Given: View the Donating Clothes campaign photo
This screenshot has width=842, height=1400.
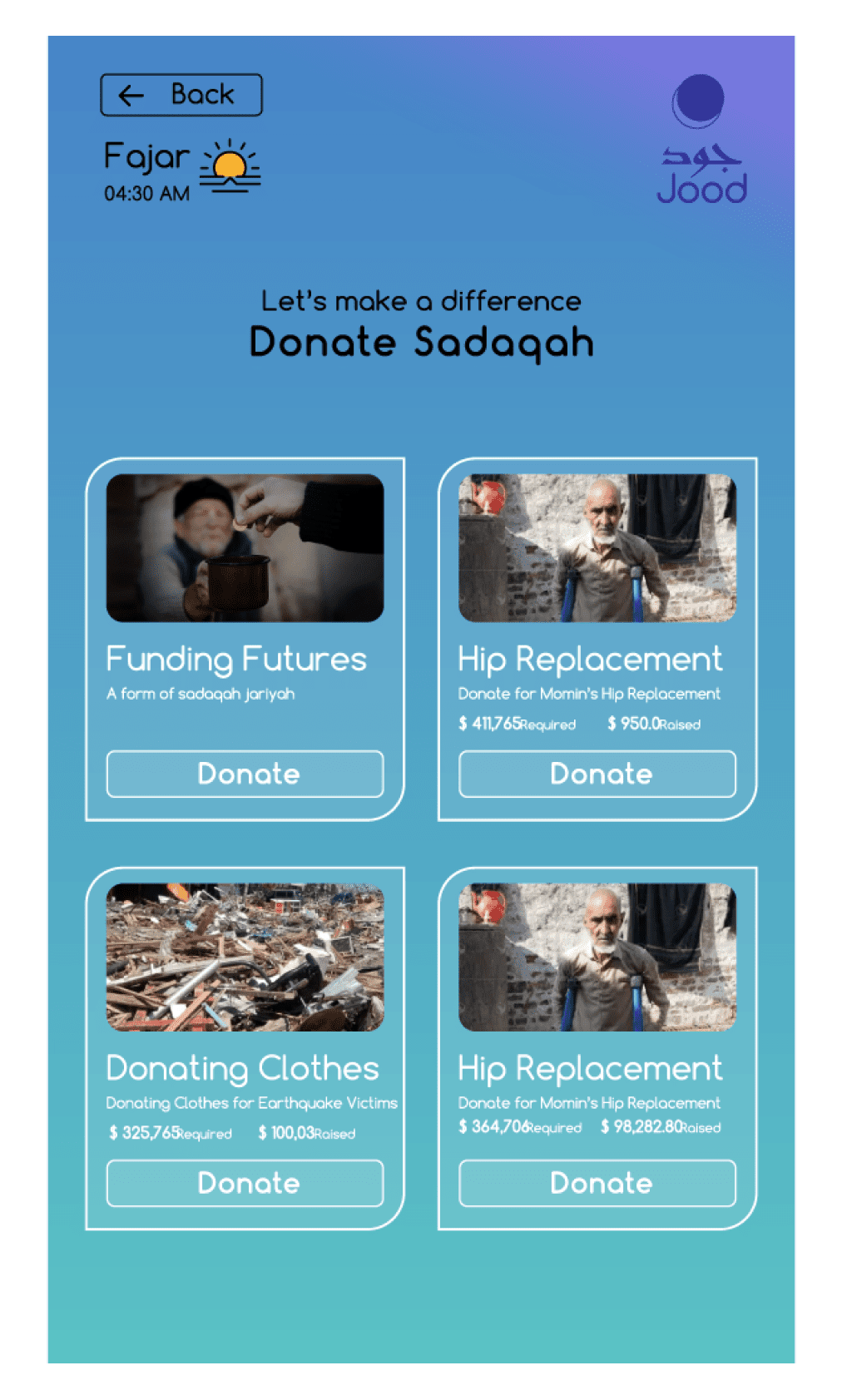Looking at the screenshot, I should click(245, 957).
